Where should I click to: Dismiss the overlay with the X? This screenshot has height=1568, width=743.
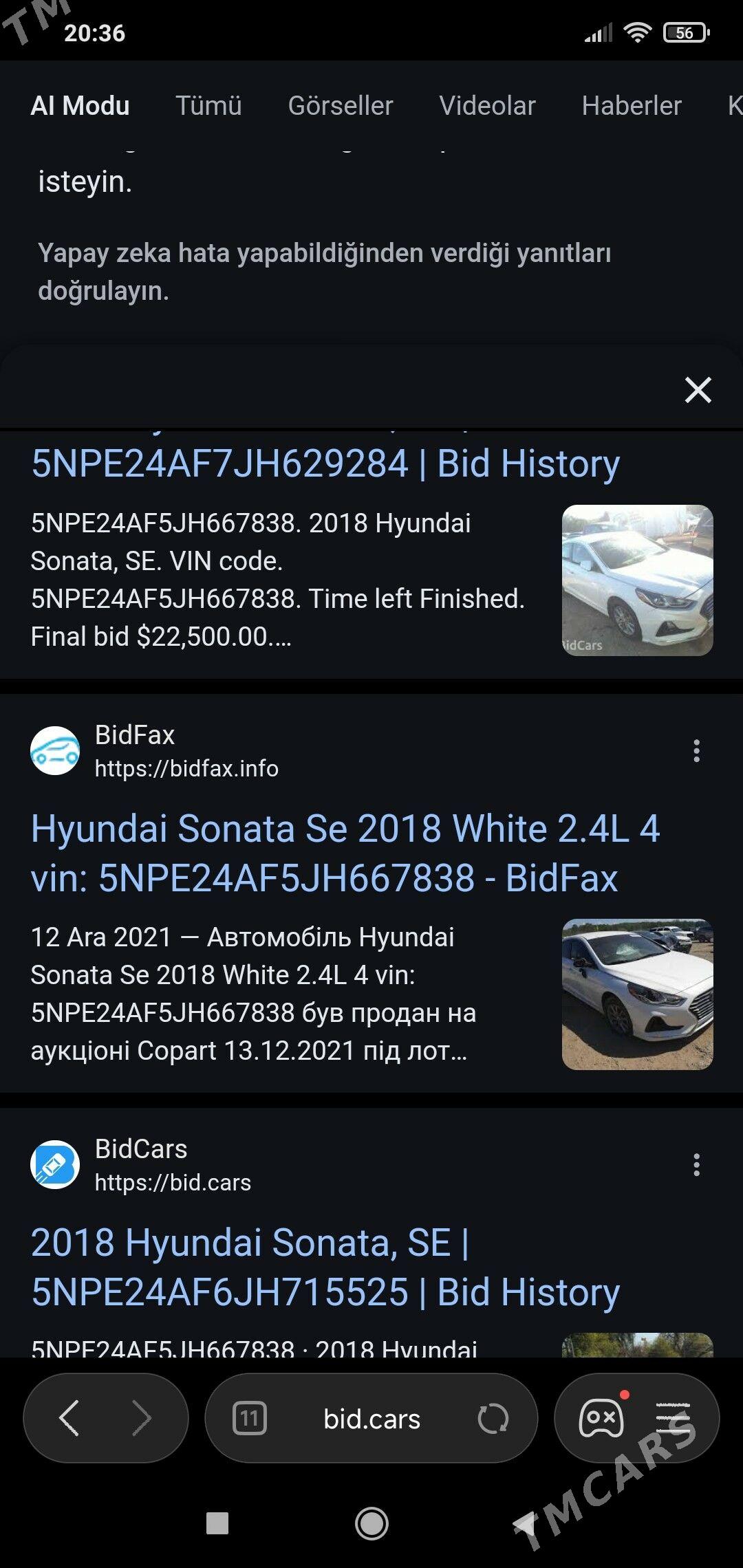coord(697,390)
